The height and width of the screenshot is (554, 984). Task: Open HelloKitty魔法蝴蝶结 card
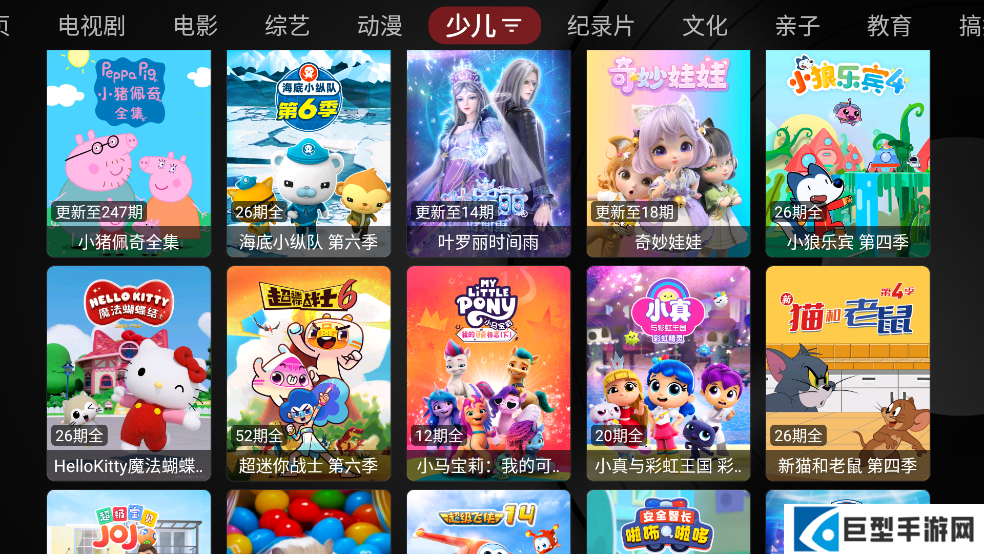(129, 372)
